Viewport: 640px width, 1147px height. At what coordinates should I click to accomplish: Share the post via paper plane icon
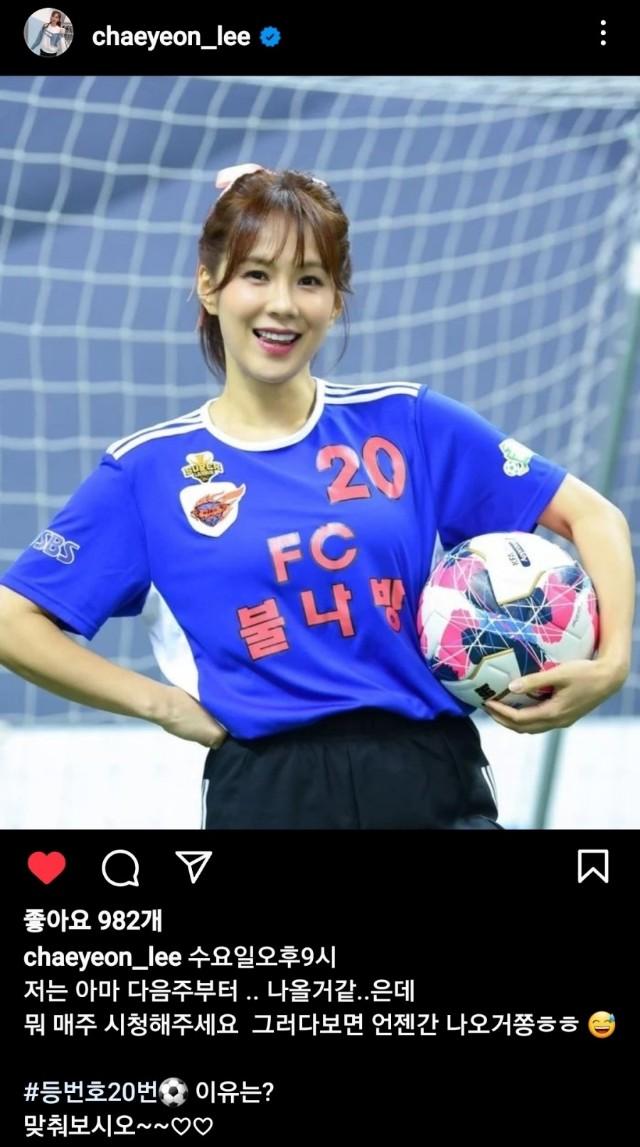coord(193,866)
